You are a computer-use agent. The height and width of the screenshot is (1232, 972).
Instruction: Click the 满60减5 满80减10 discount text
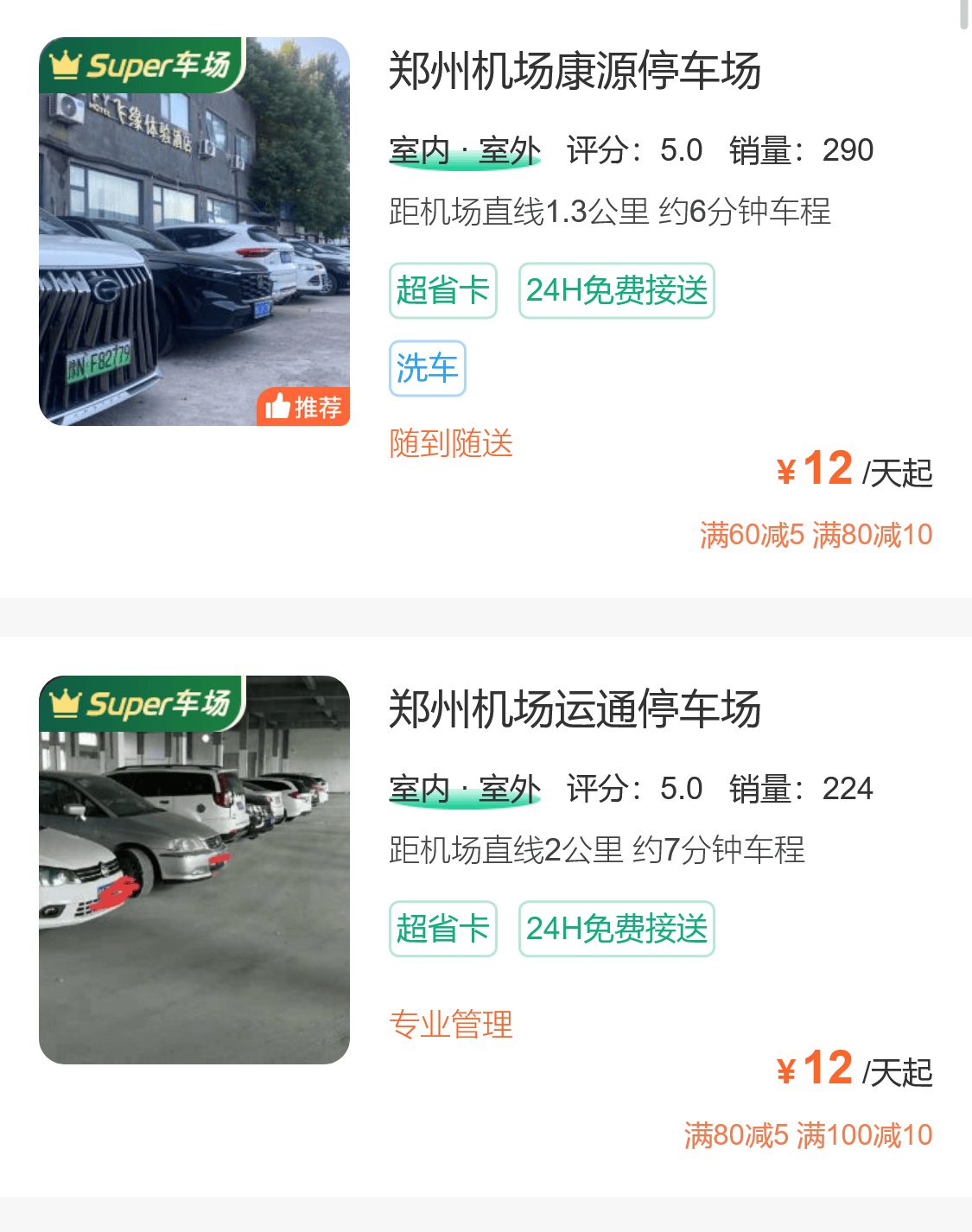pos(816,535)
